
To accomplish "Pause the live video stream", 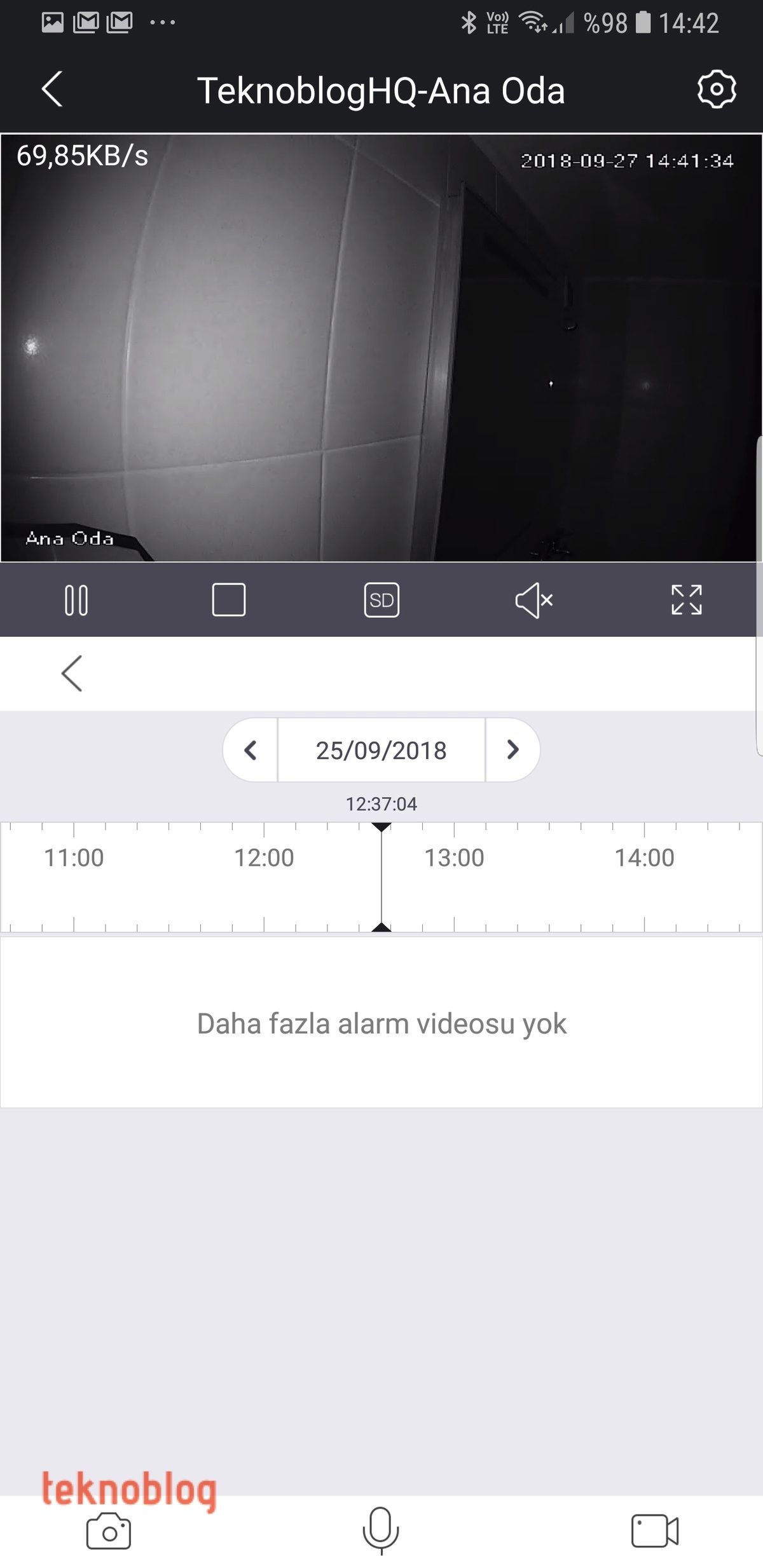I will coord(76,600).
